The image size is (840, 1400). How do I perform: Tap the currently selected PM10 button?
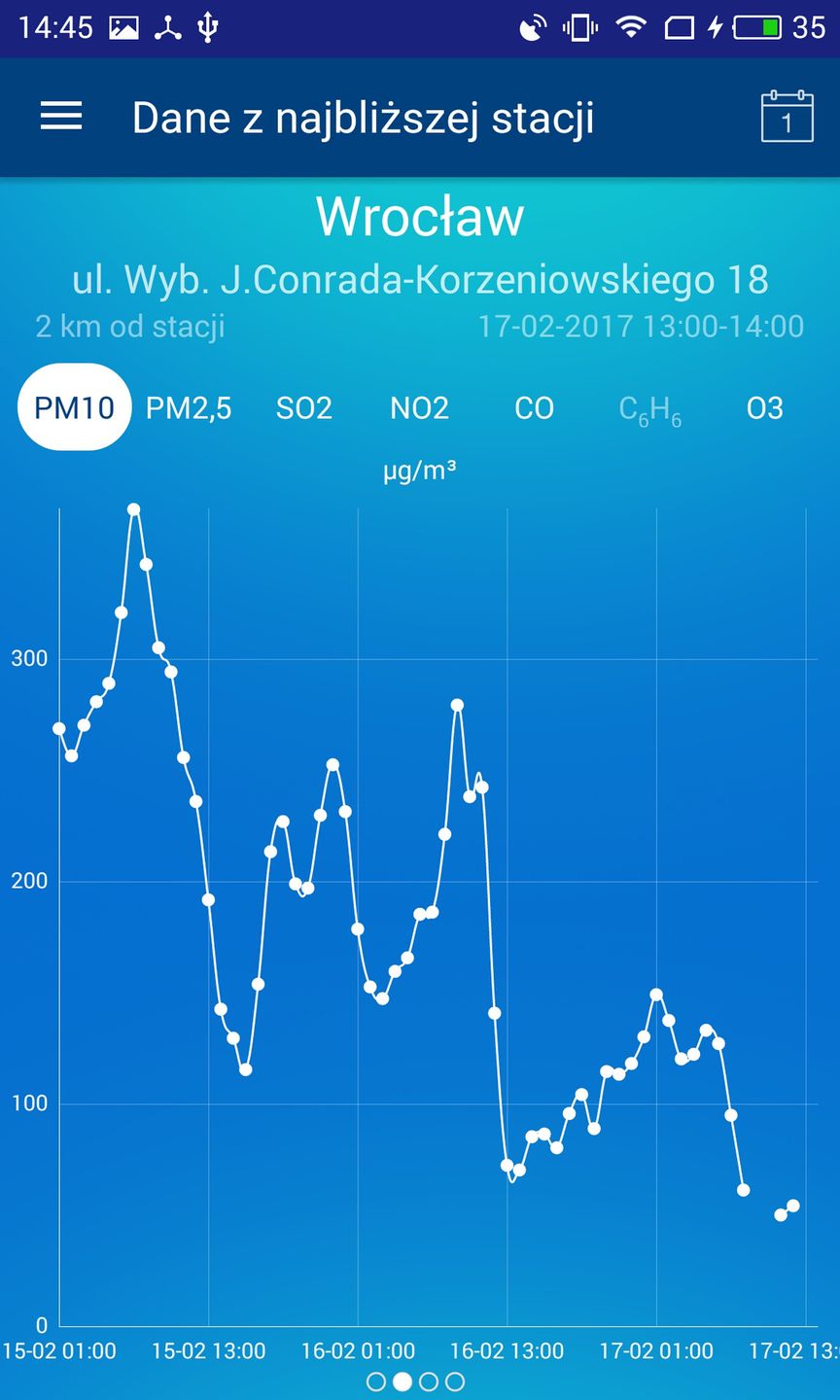(x=73, y=406)
